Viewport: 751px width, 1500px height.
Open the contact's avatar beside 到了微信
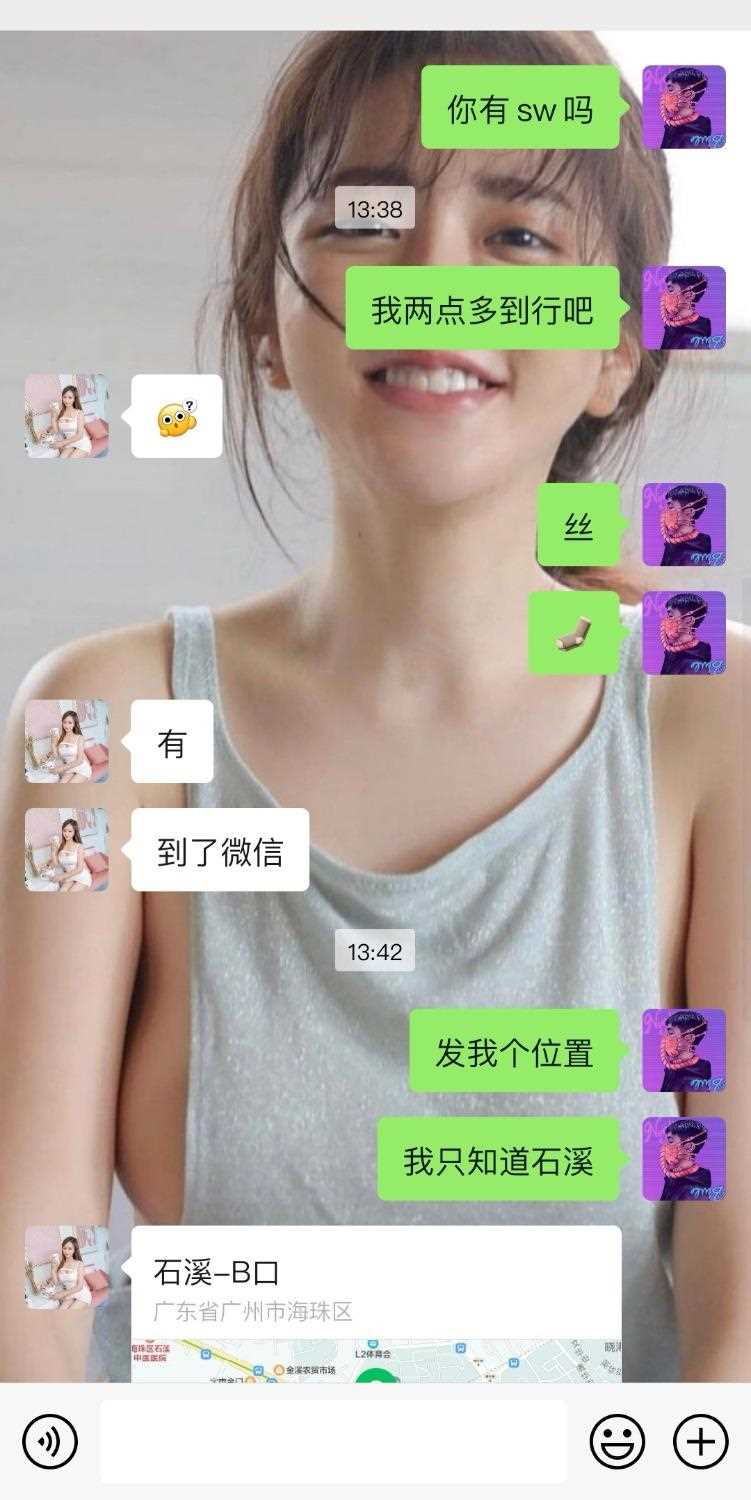click(67, 850)
